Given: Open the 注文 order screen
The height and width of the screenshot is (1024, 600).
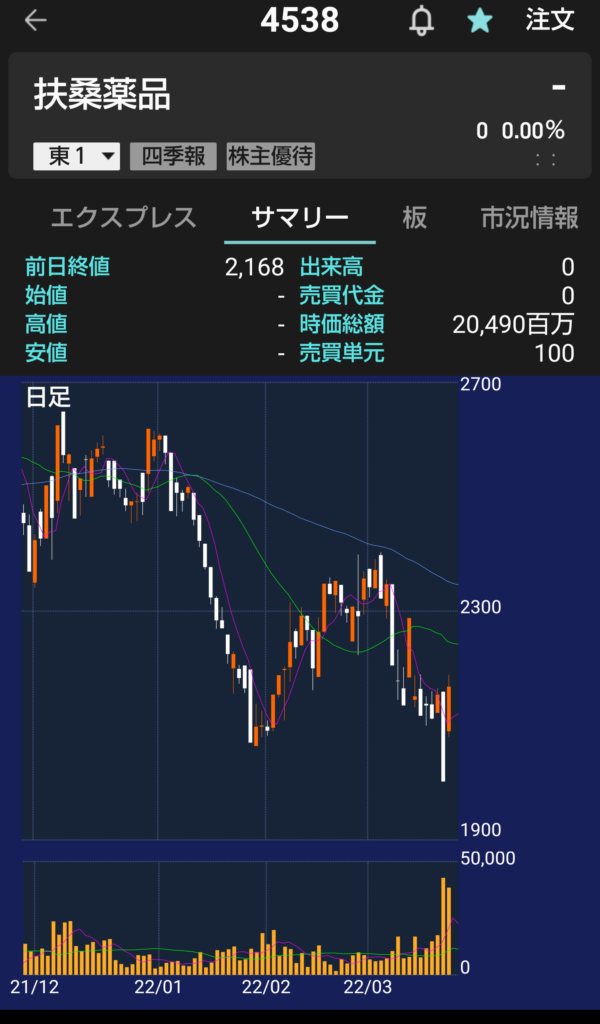Looking at the screenshot, I should click(x=550, y=20).
